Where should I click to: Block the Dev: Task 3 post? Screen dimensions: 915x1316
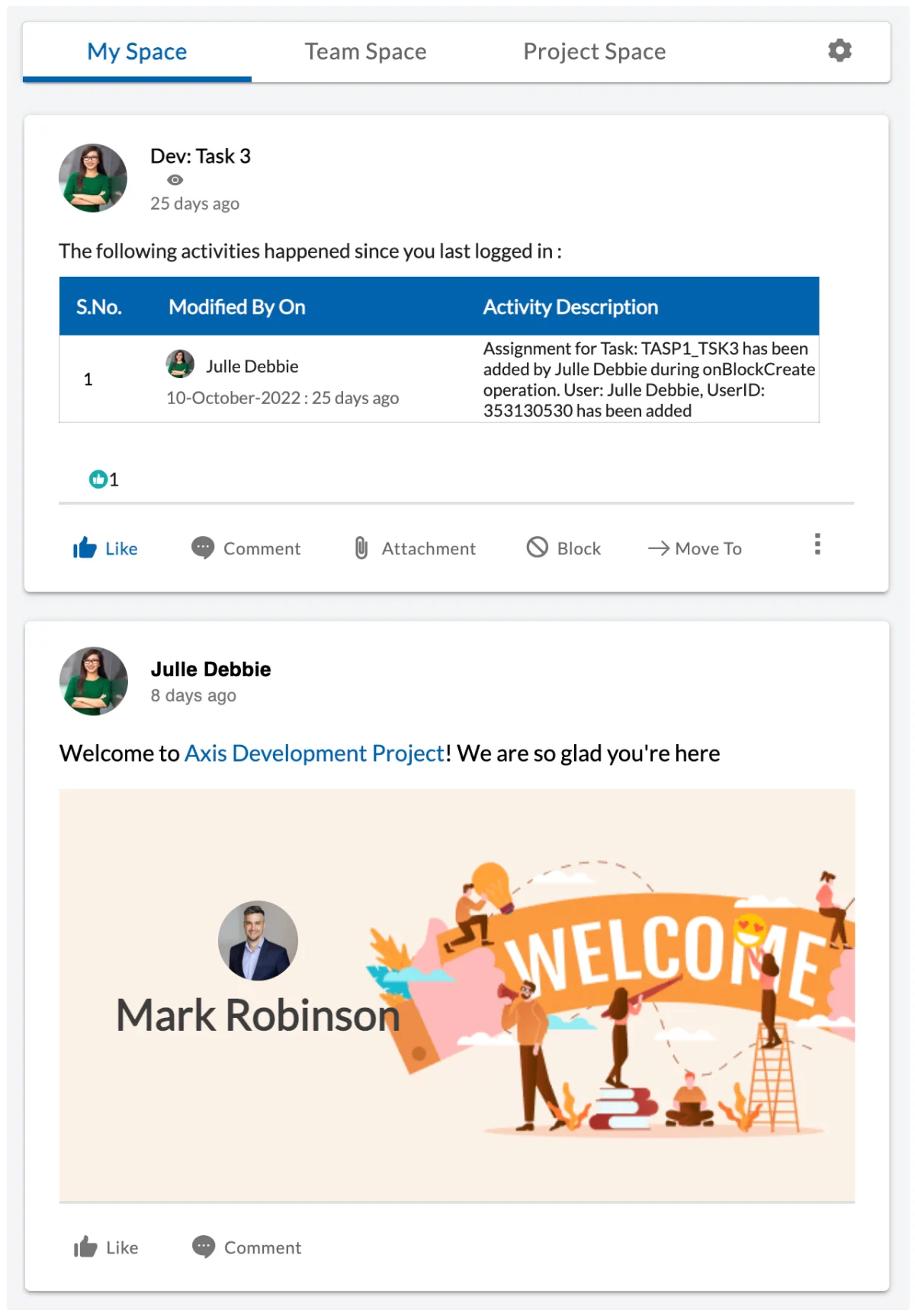[563, 548]
